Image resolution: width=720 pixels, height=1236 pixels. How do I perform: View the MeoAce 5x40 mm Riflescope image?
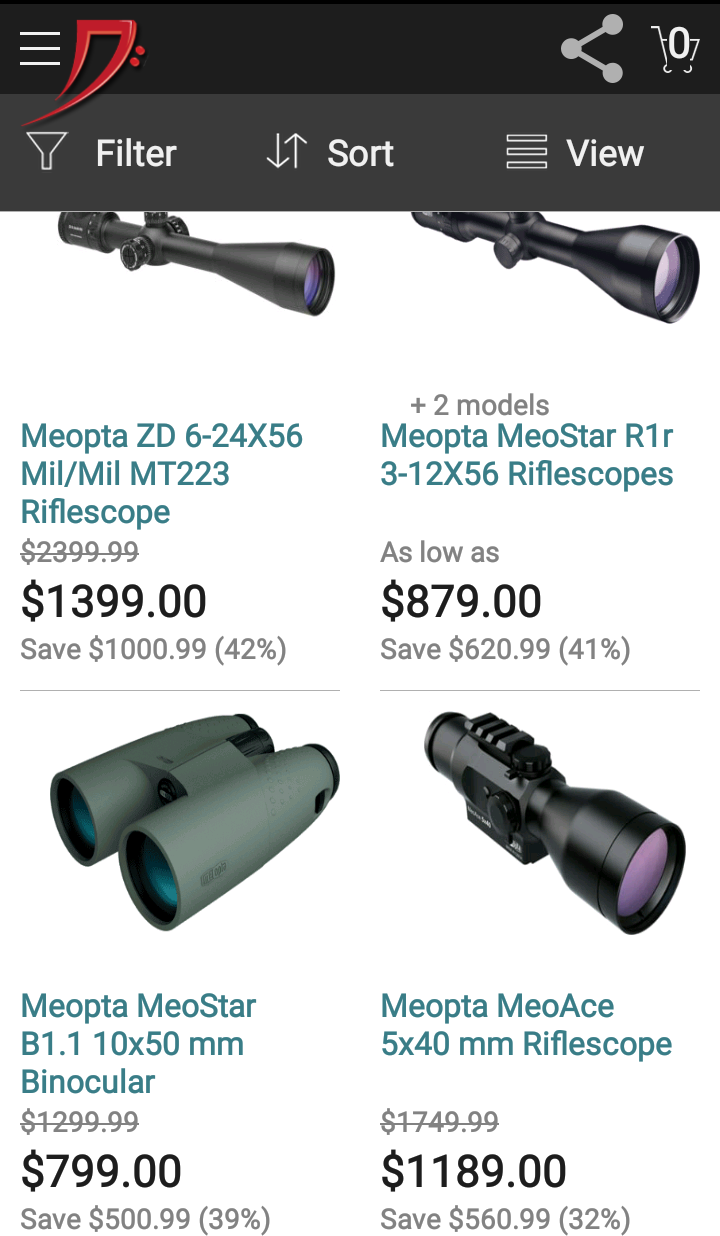(552, 822)
